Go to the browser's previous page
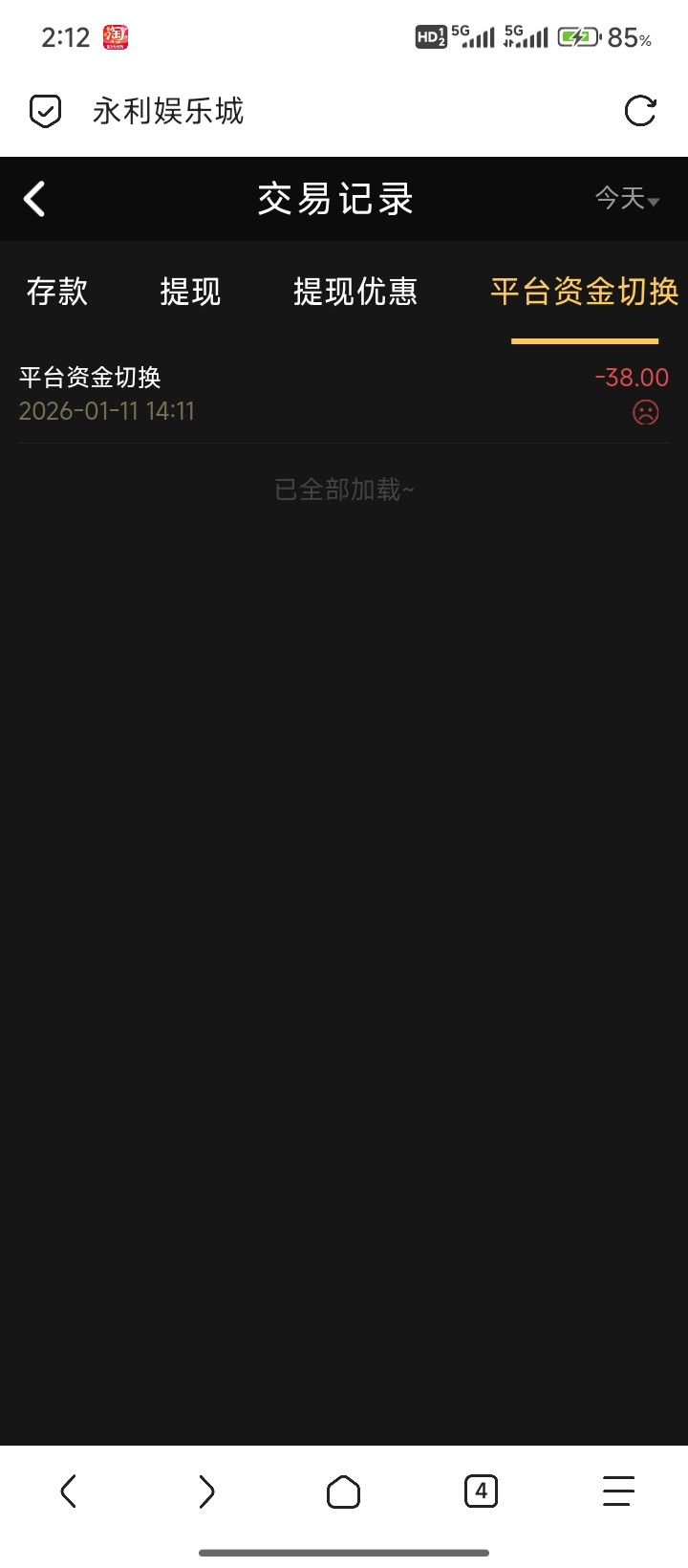The width and height of the screenshot is (688, 1568). 69,1491
